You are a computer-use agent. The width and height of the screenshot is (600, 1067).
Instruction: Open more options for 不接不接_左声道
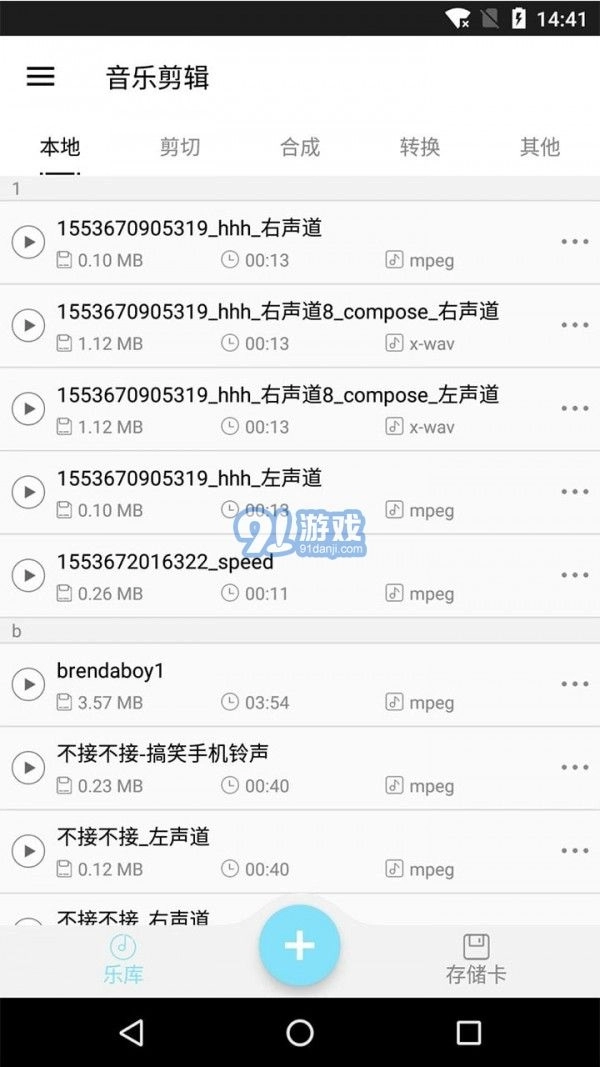[x=575, y=851]
